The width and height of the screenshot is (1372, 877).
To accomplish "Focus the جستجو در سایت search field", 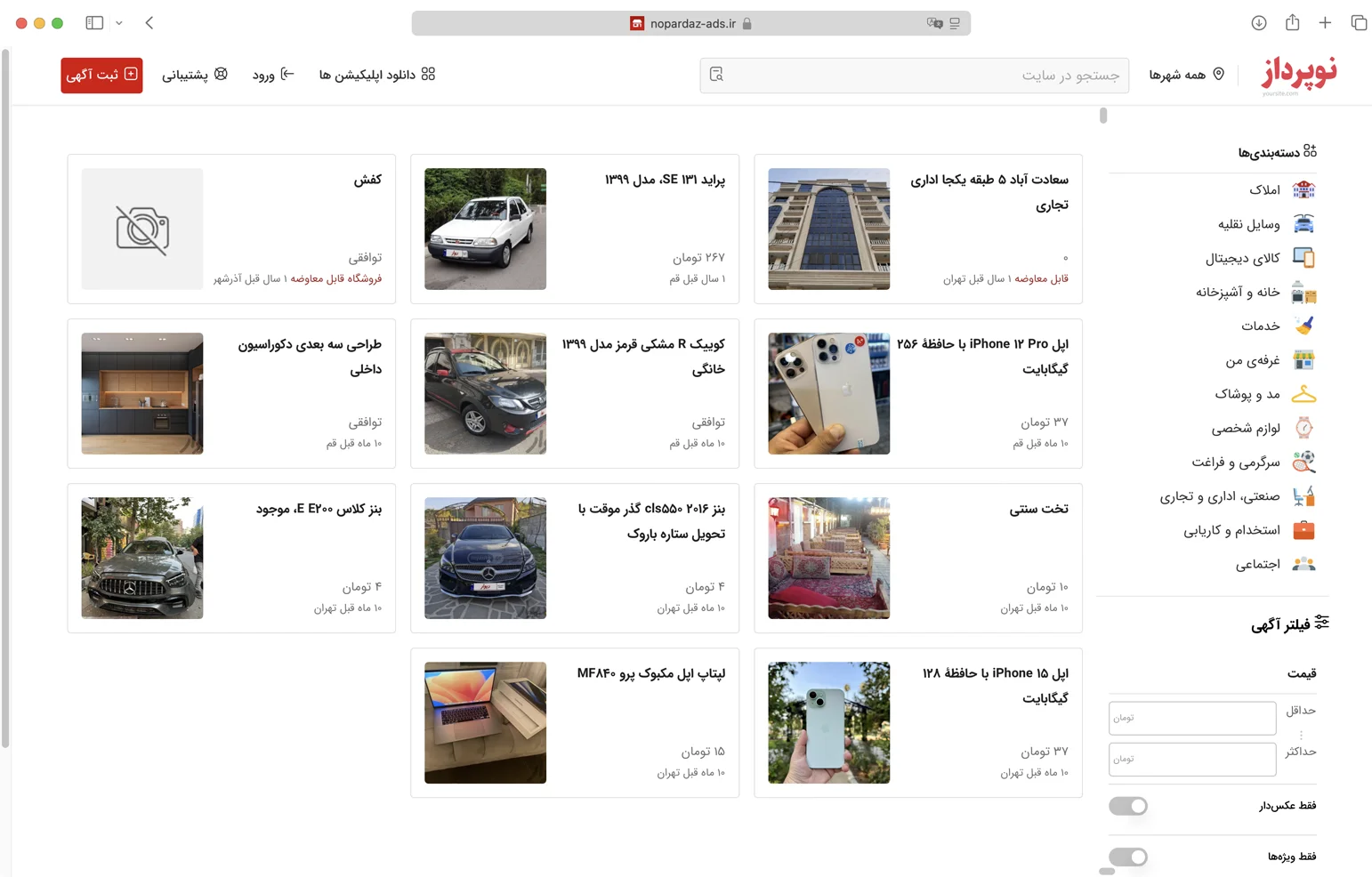I will tap(916, 76).
